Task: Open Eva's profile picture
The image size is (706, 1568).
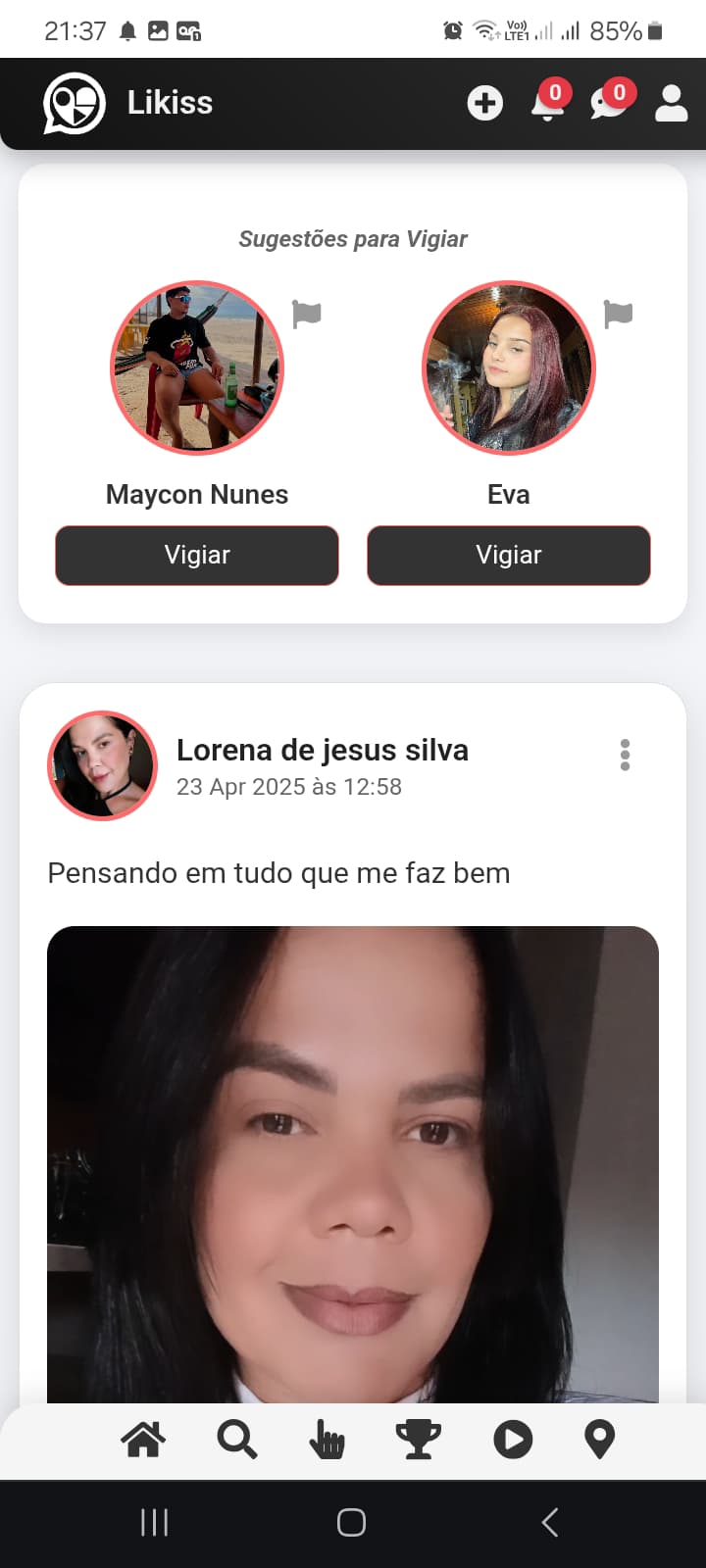Action: 508,368
